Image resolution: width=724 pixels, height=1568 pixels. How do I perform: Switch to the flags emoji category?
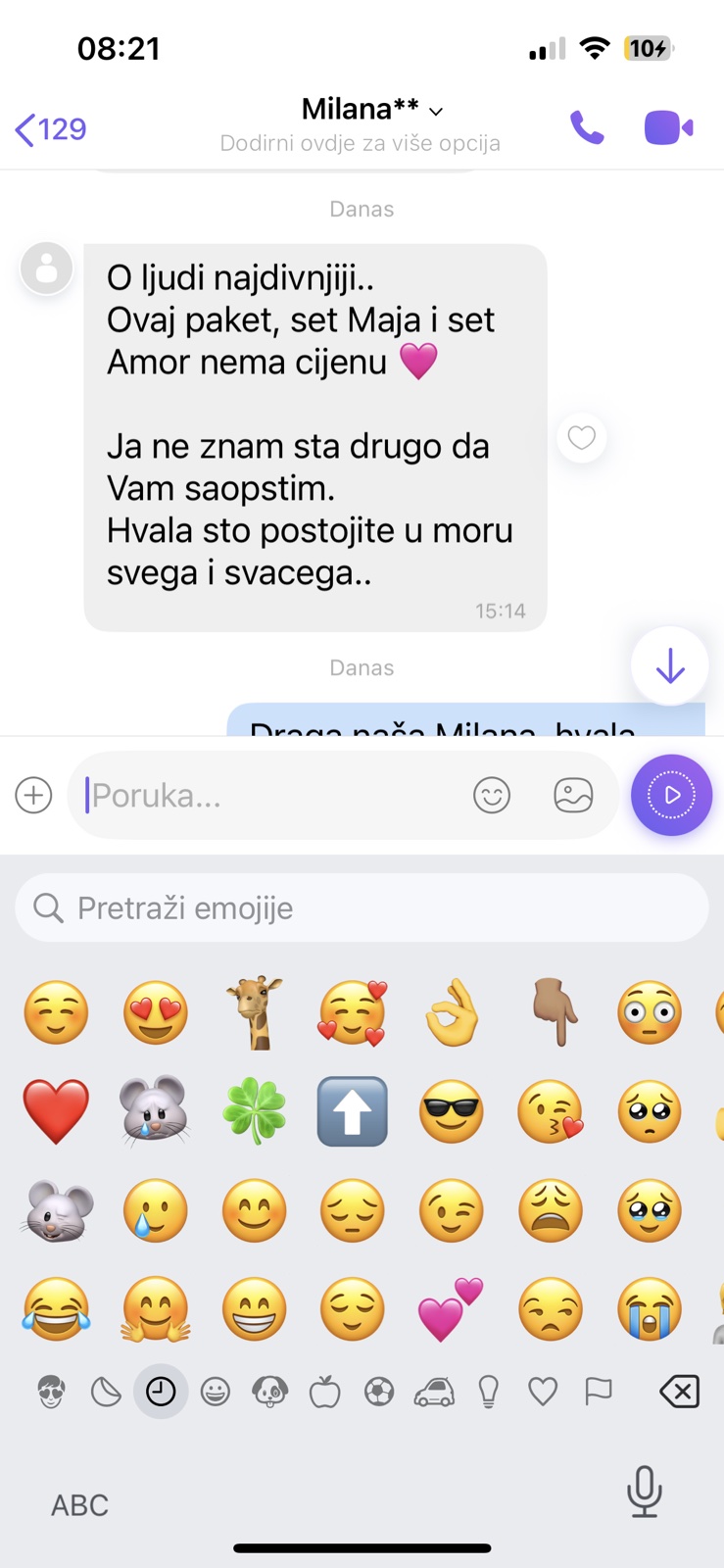click(598, 1391)
